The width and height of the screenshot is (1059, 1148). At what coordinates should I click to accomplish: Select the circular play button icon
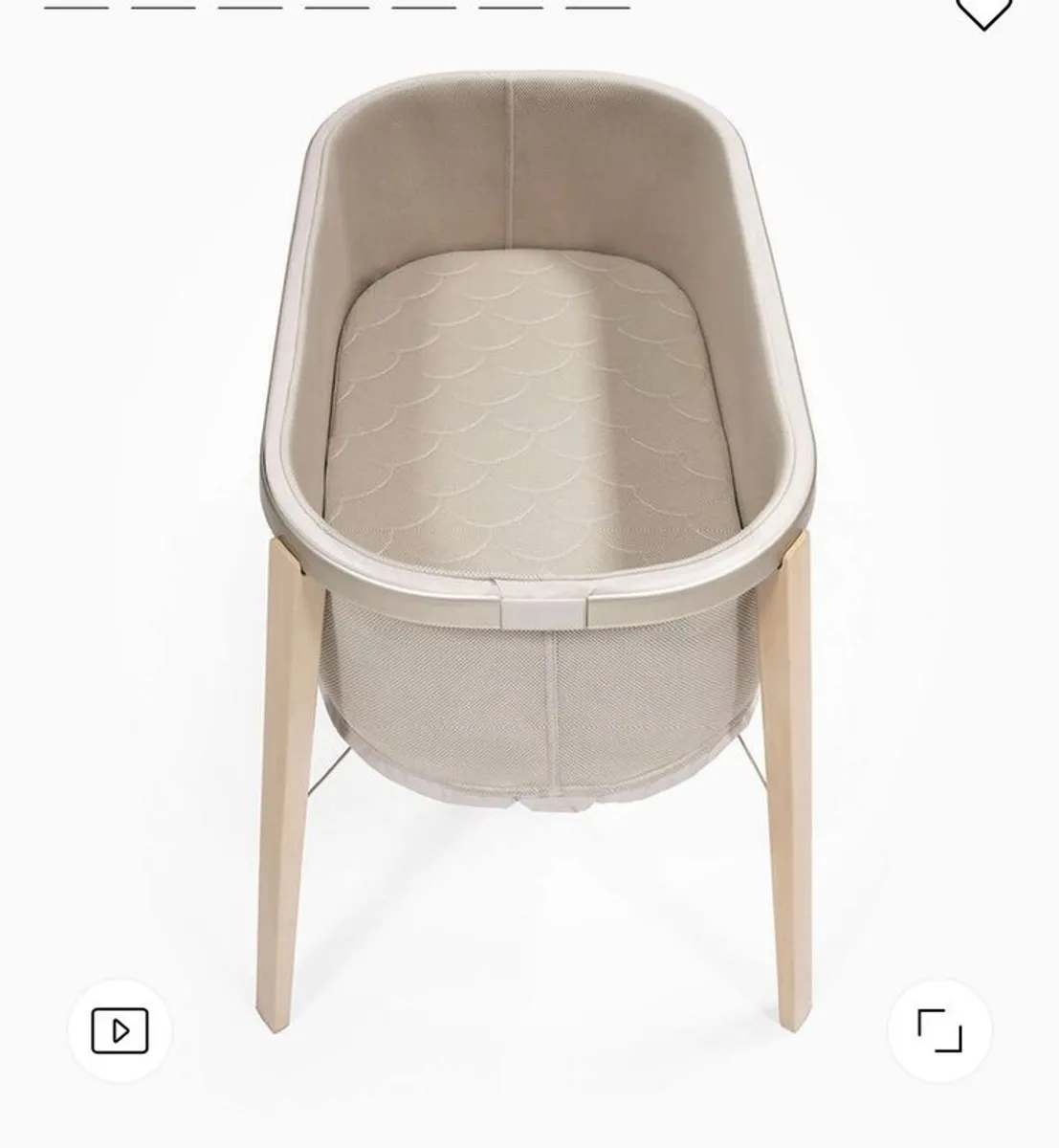(x=119, y=1030)
